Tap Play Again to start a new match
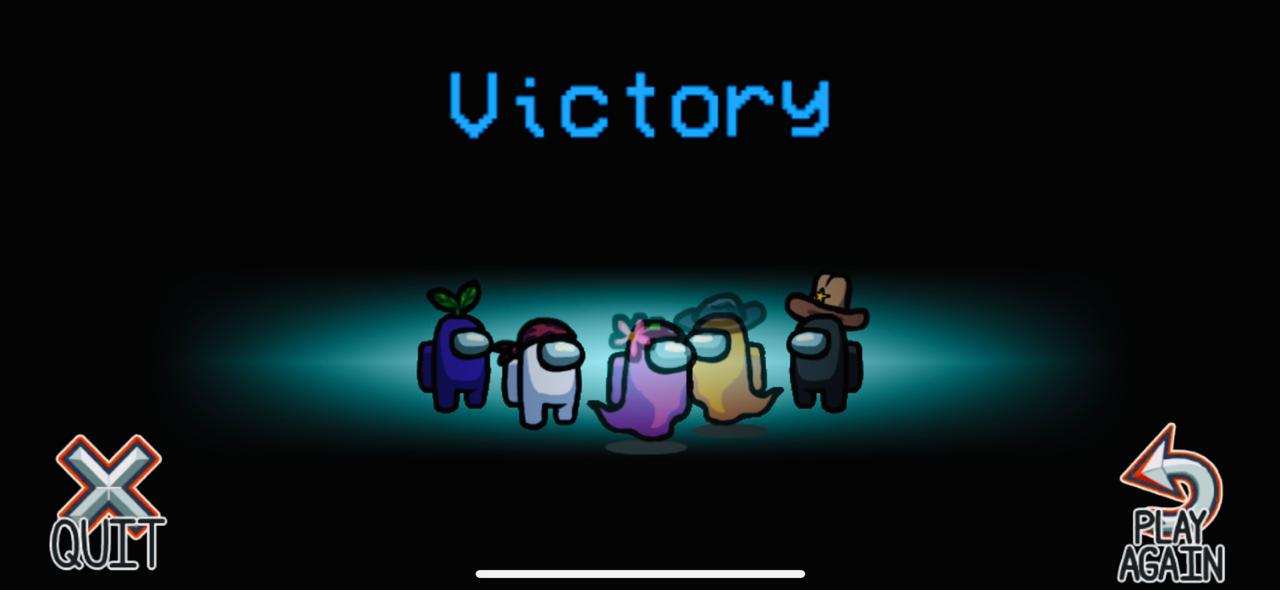 pos(1171,506)
